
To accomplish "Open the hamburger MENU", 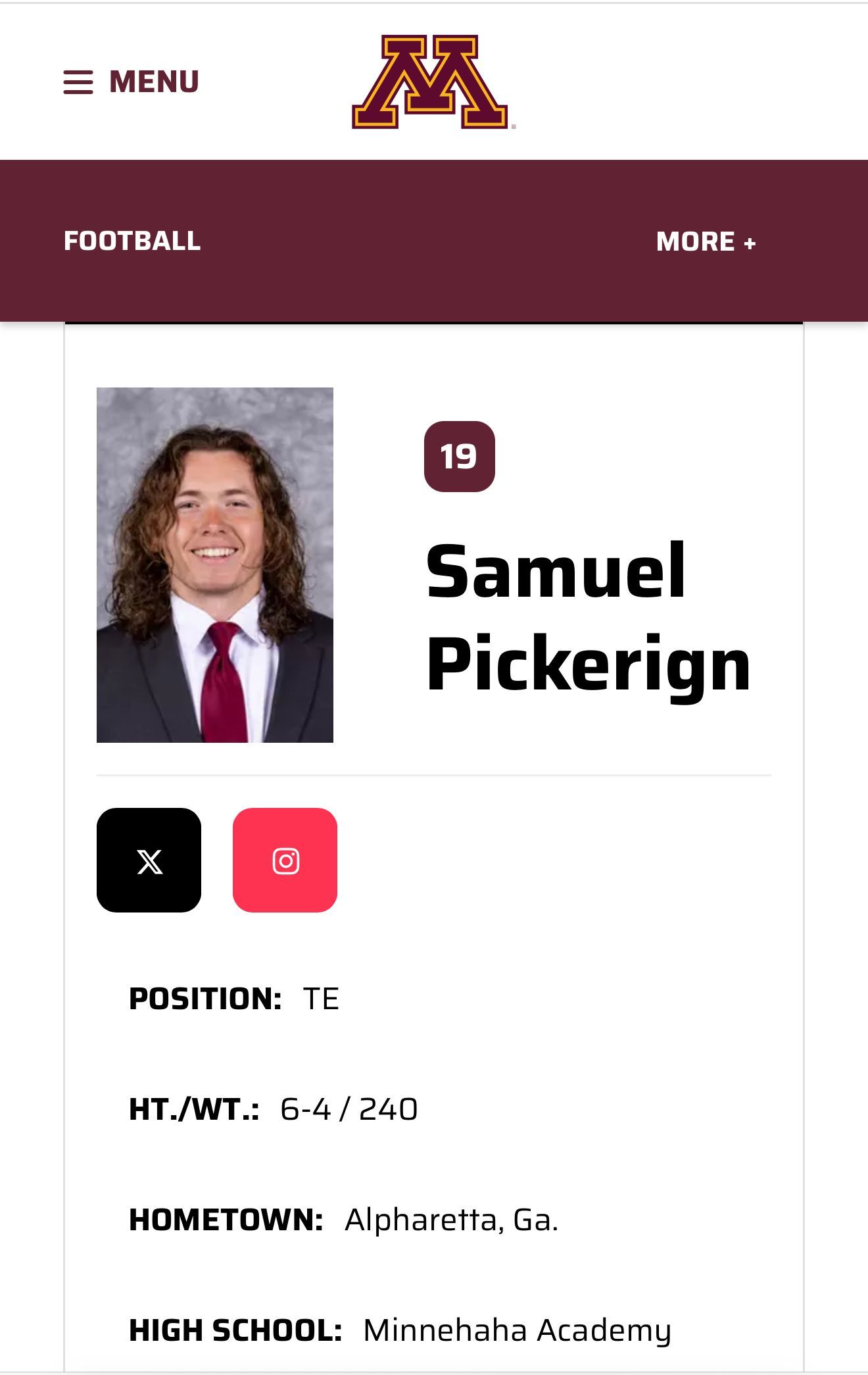I will (x=131, y=82).
